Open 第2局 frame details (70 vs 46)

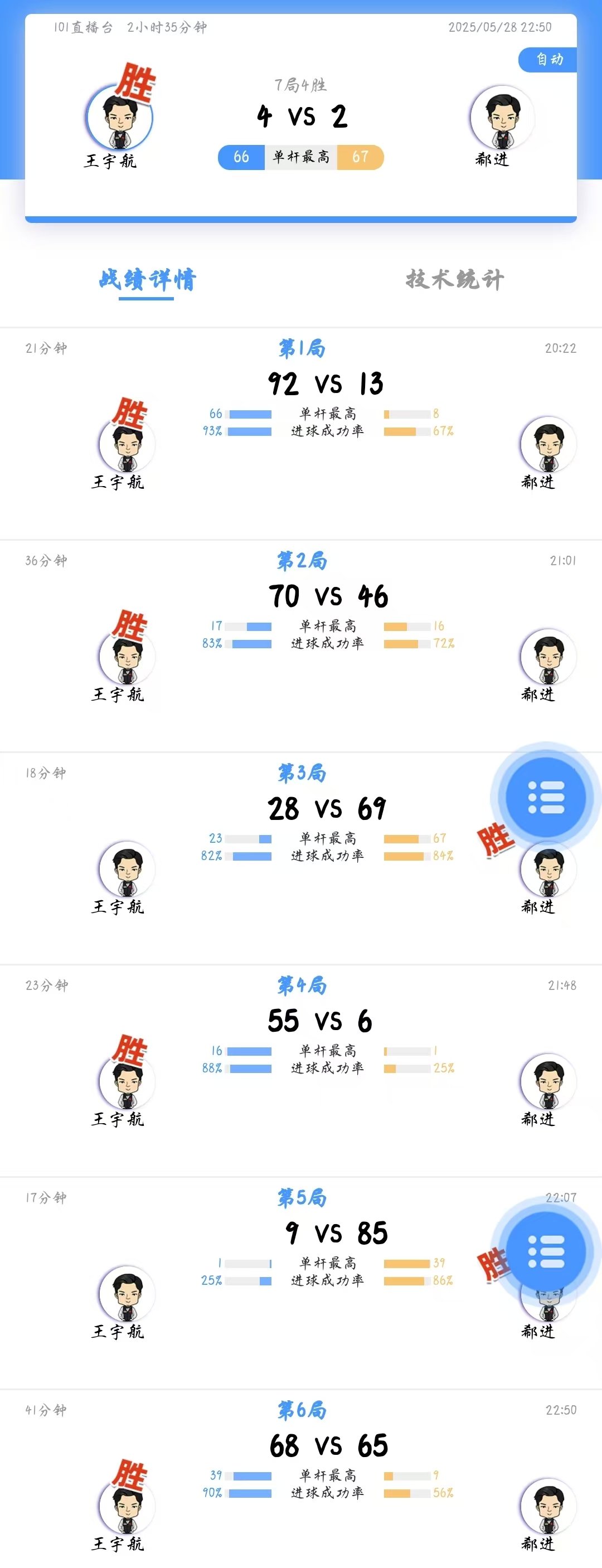pyautogui.click(x=328, y=596)
